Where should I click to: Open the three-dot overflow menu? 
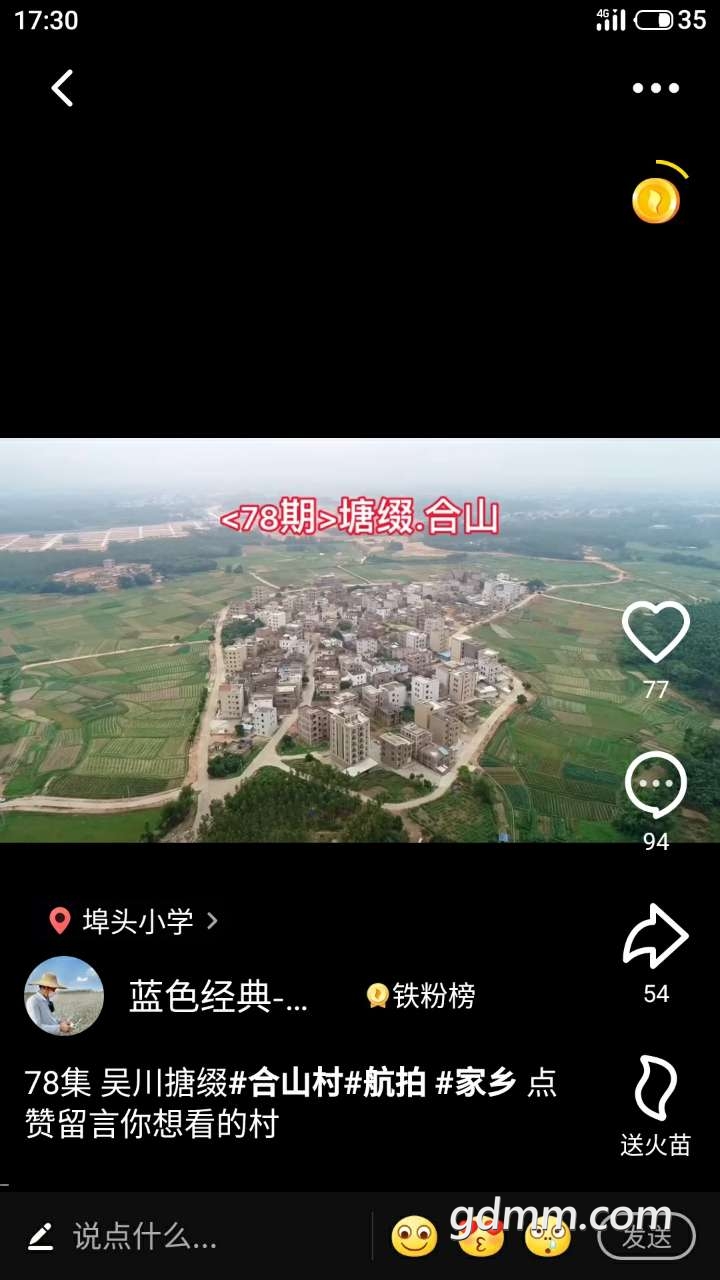coord(656,88)
